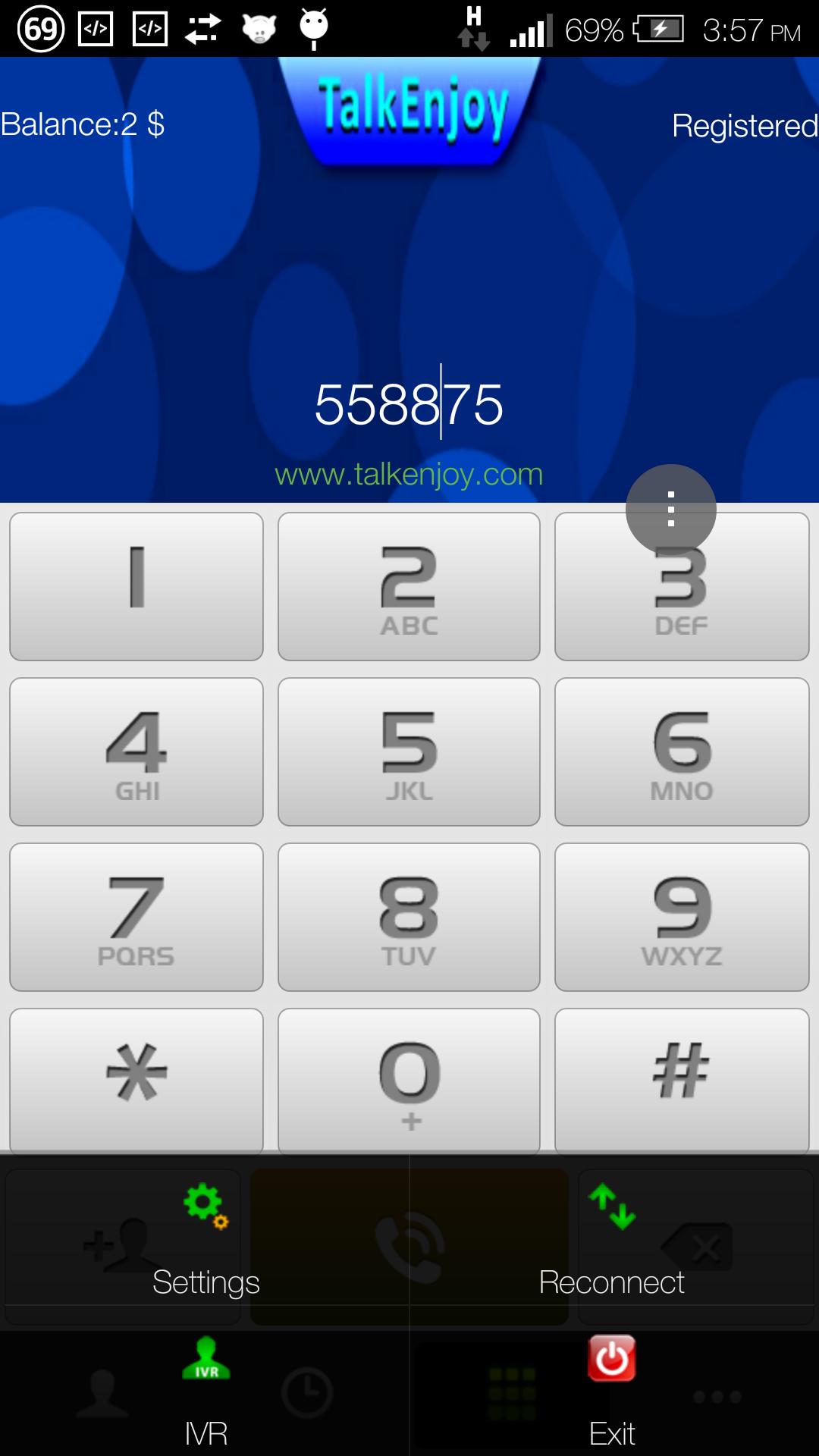Image resolution: width=819 pixels, height=1456 pixels.
Task: Tap the 8 TUV key
Action: click(x=409, y=916)
